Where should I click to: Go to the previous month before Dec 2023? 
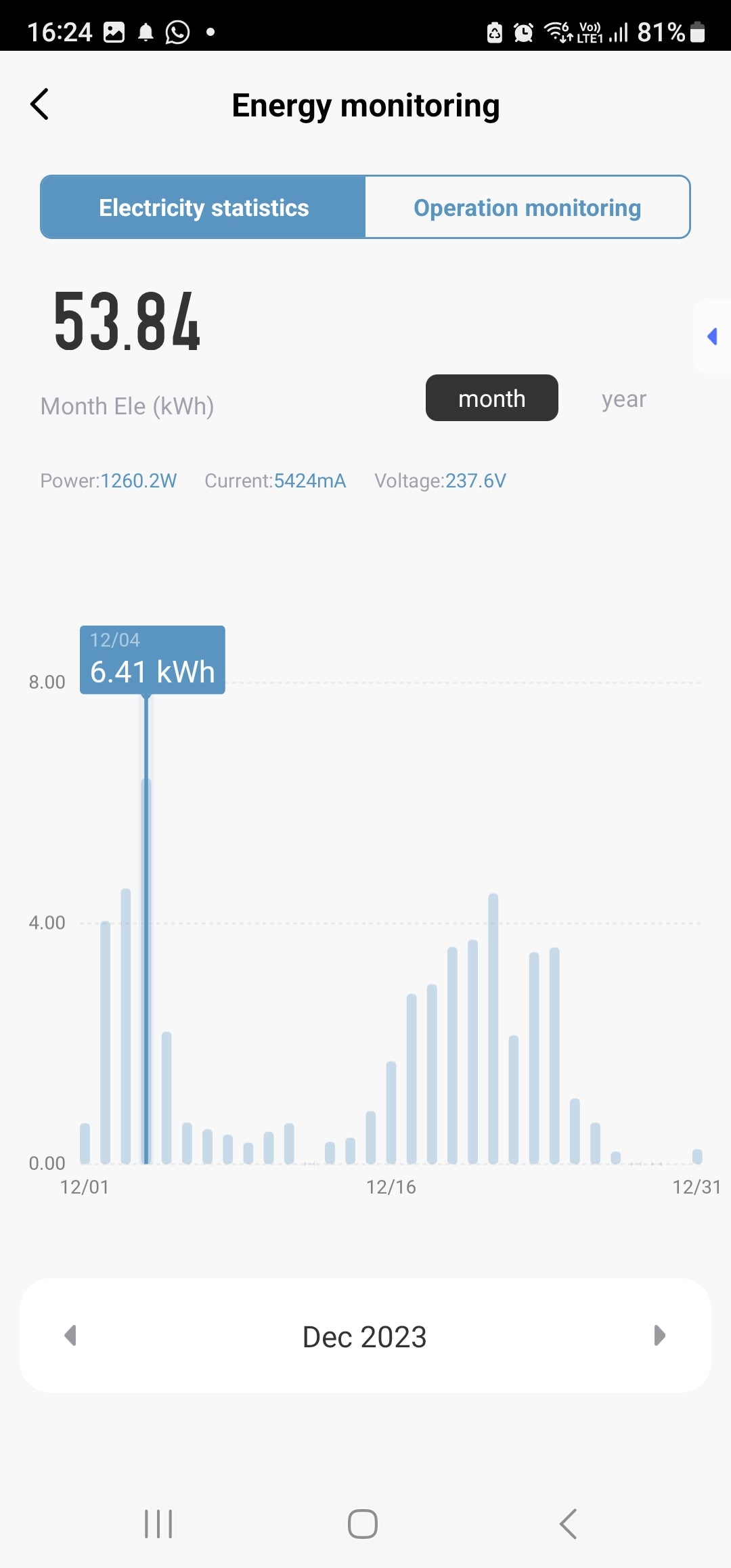[70, 1336]
